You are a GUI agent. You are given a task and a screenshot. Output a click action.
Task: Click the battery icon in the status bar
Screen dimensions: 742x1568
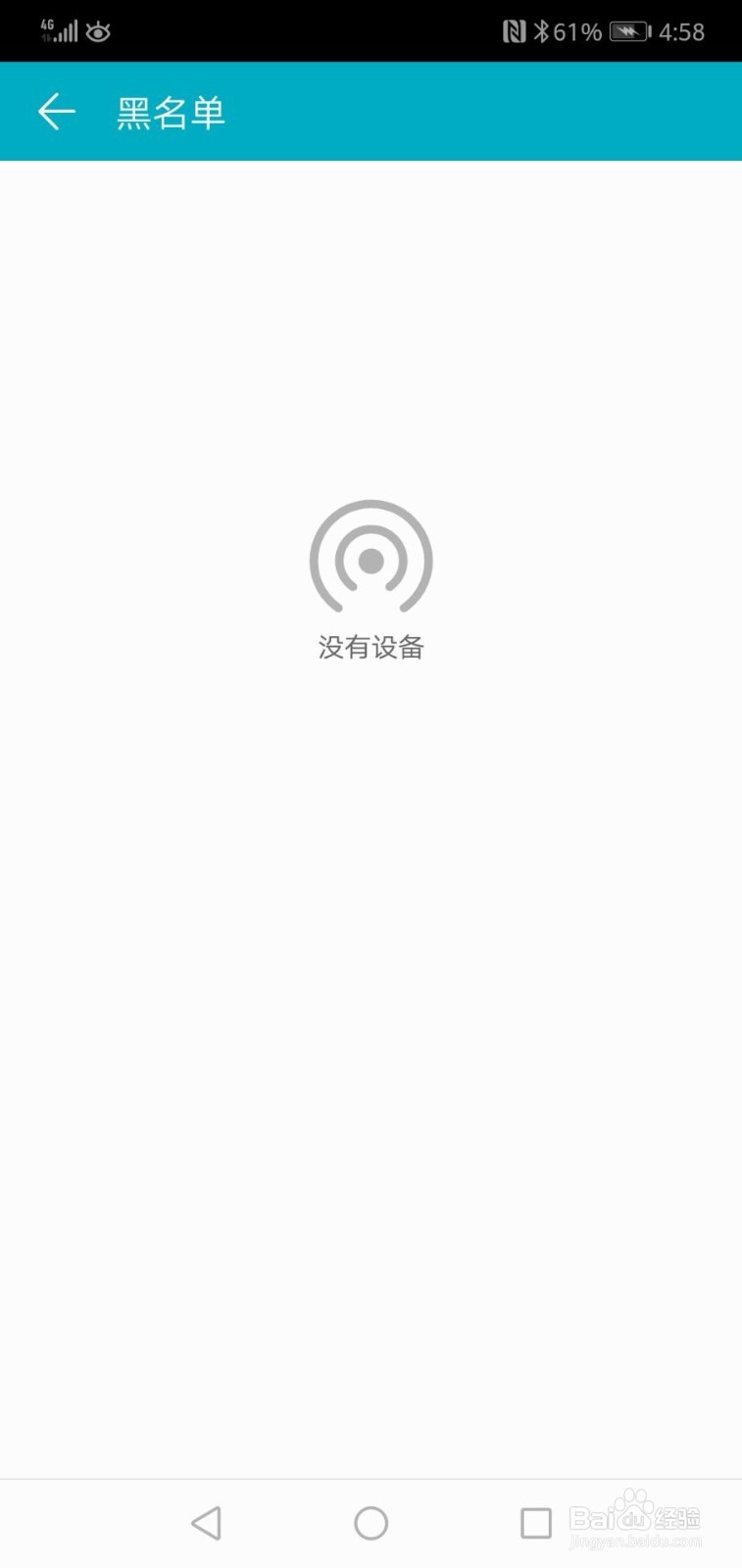[x=627, y=30]
